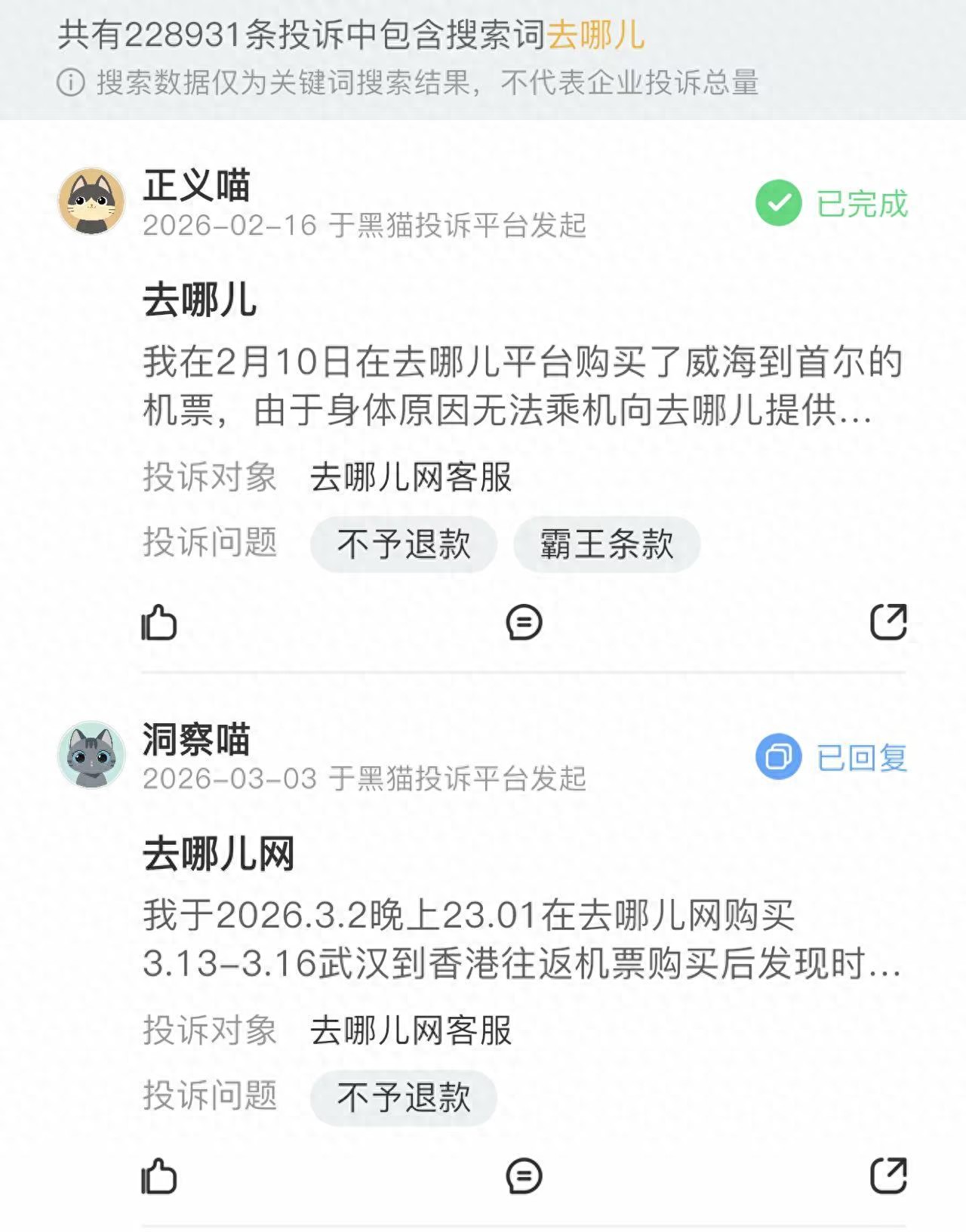The width and height of the screenshot is (966, 1232).
Task: Open comments on 正义喵's complaint
Action: point(524,623)
